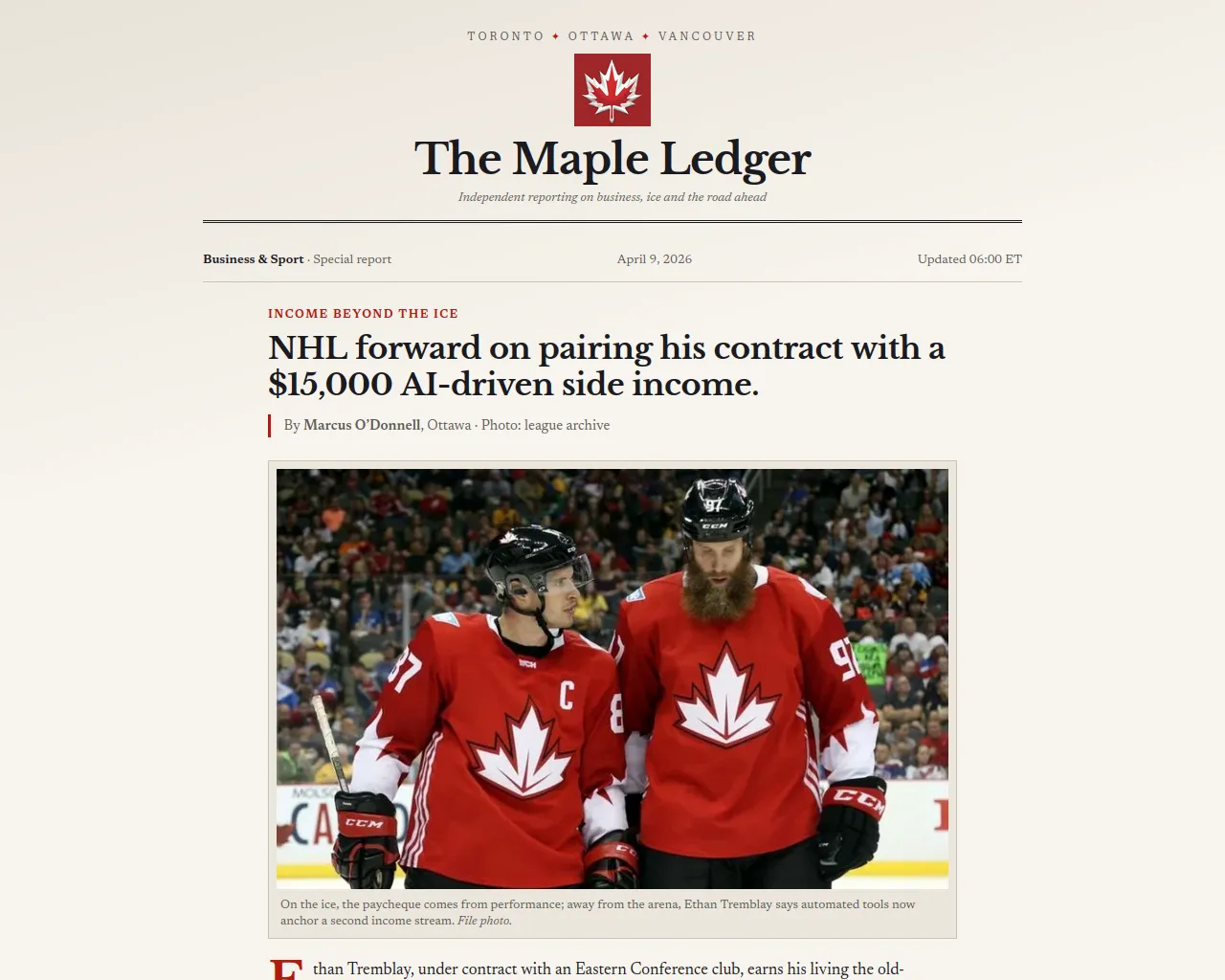Open the Business & Sport section
1225x980 pixels.
(253, 259)
